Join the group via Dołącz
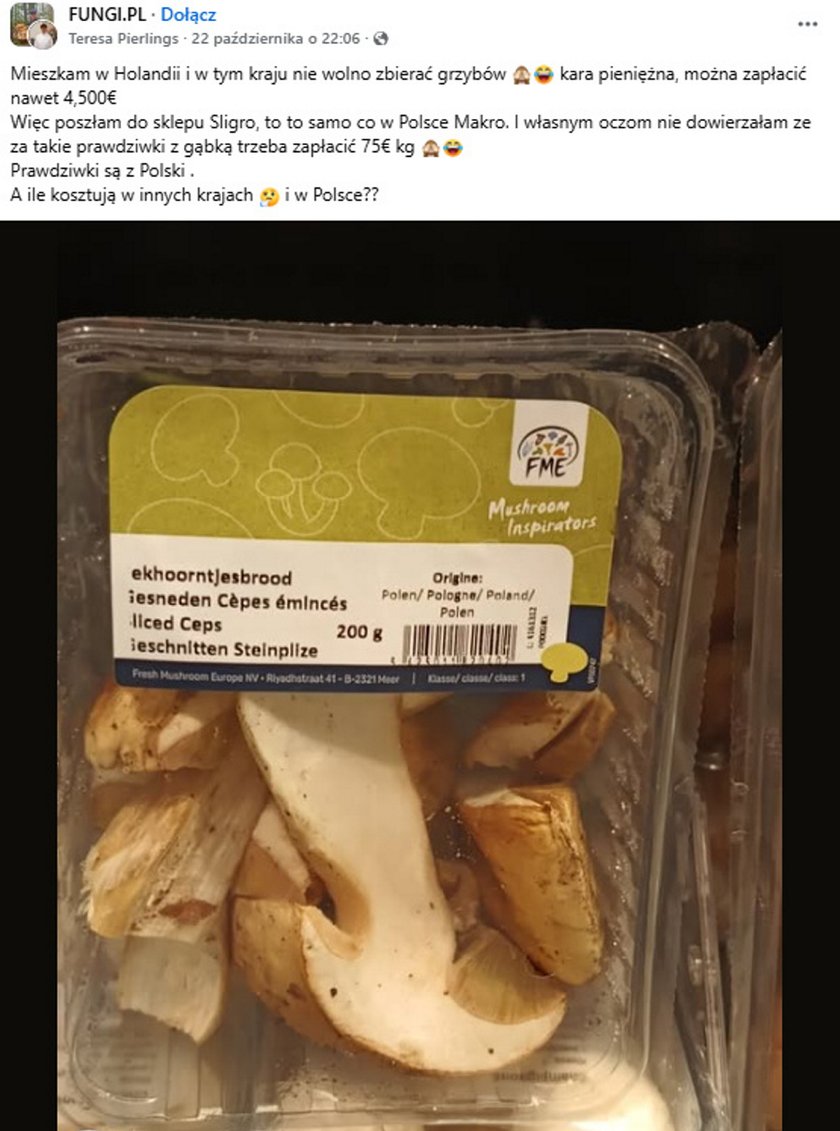This screenshot has width=840, height=1131. tap(188, 15)
